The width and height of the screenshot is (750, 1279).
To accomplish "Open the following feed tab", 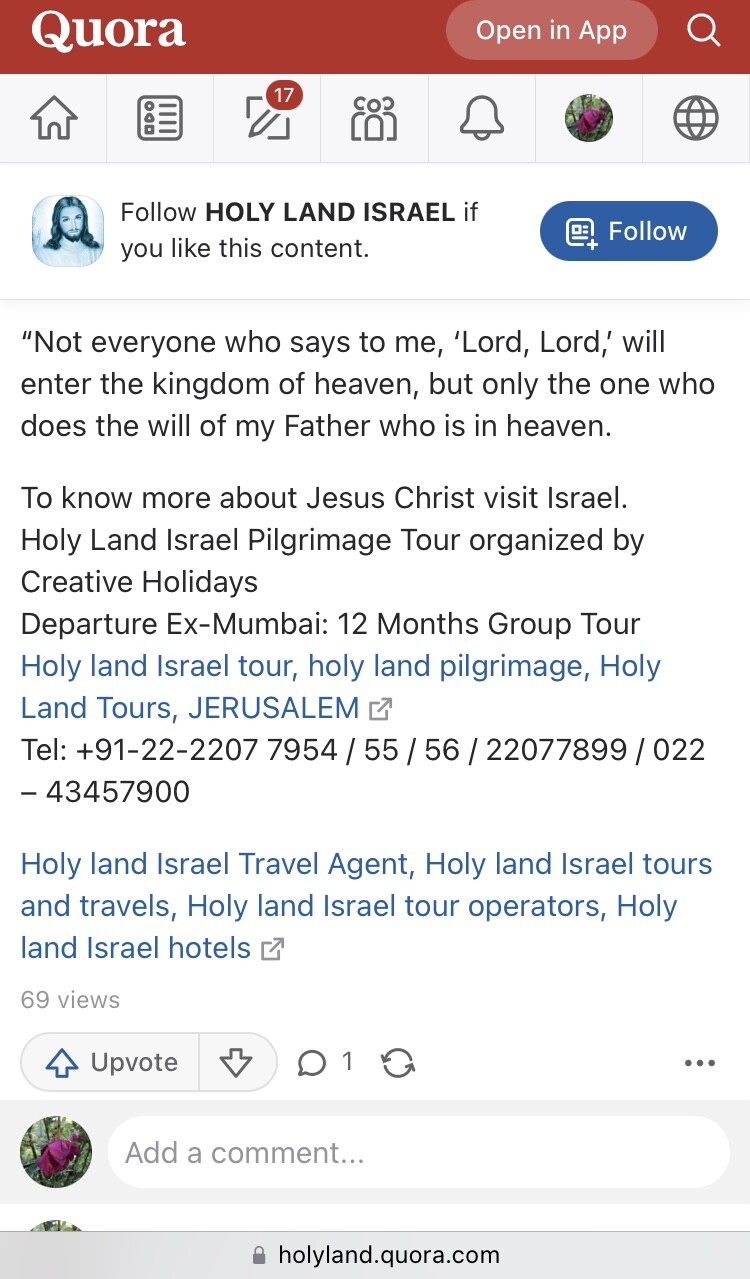I will point(160,119).
